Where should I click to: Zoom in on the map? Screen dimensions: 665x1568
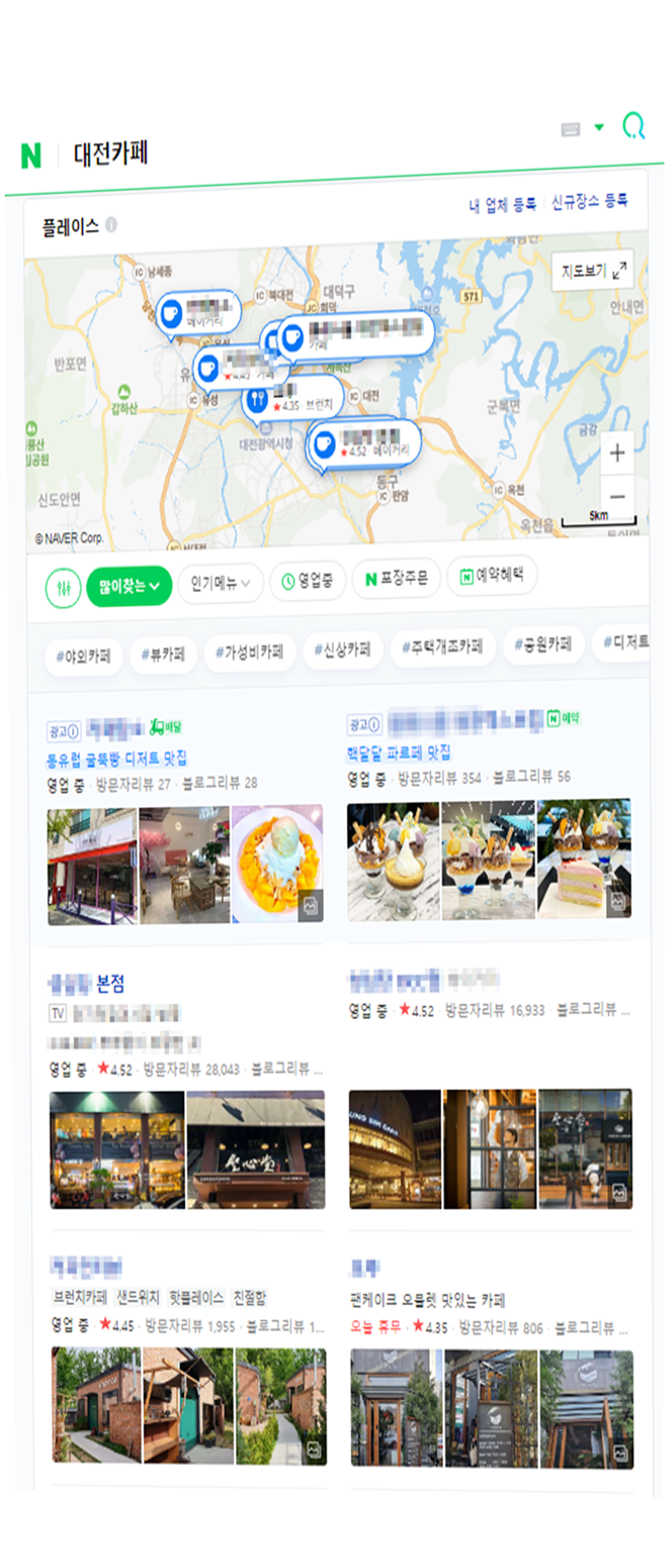tap(617, 453)
